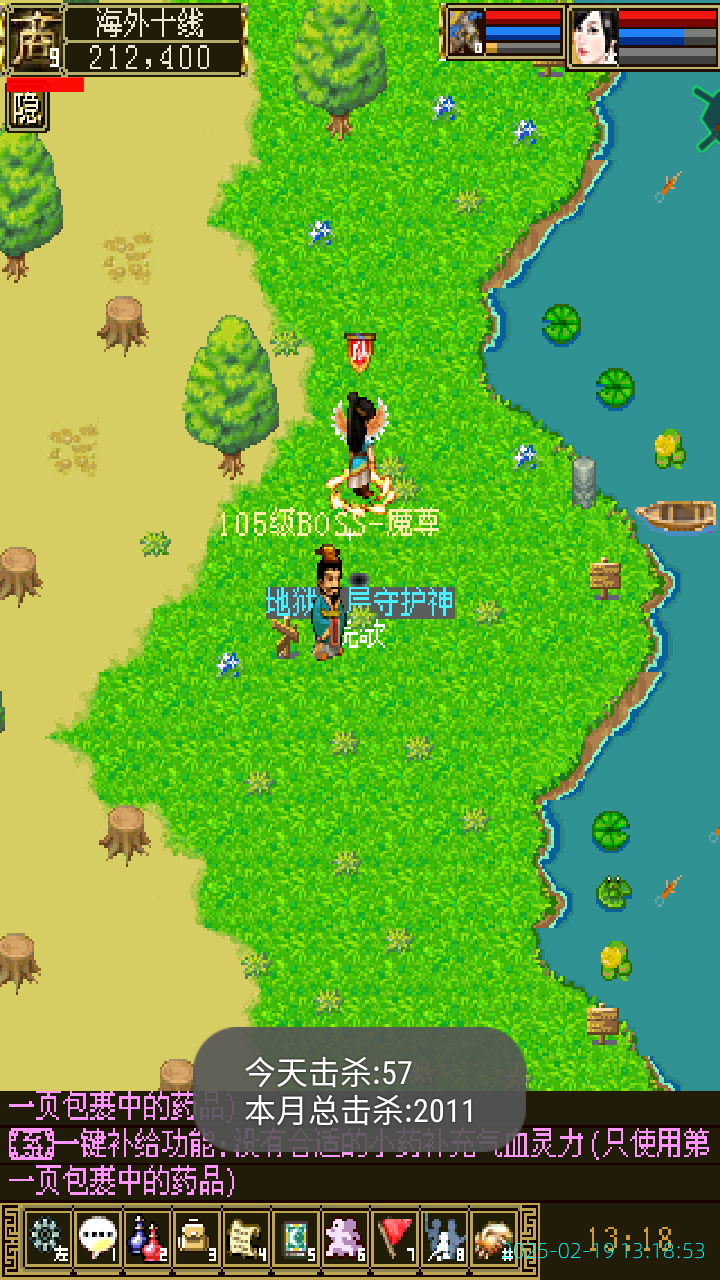Open the 商 shop icon
Viewport: 720px width, 1280px height.
pyautogui.click(x=33, y=38)
